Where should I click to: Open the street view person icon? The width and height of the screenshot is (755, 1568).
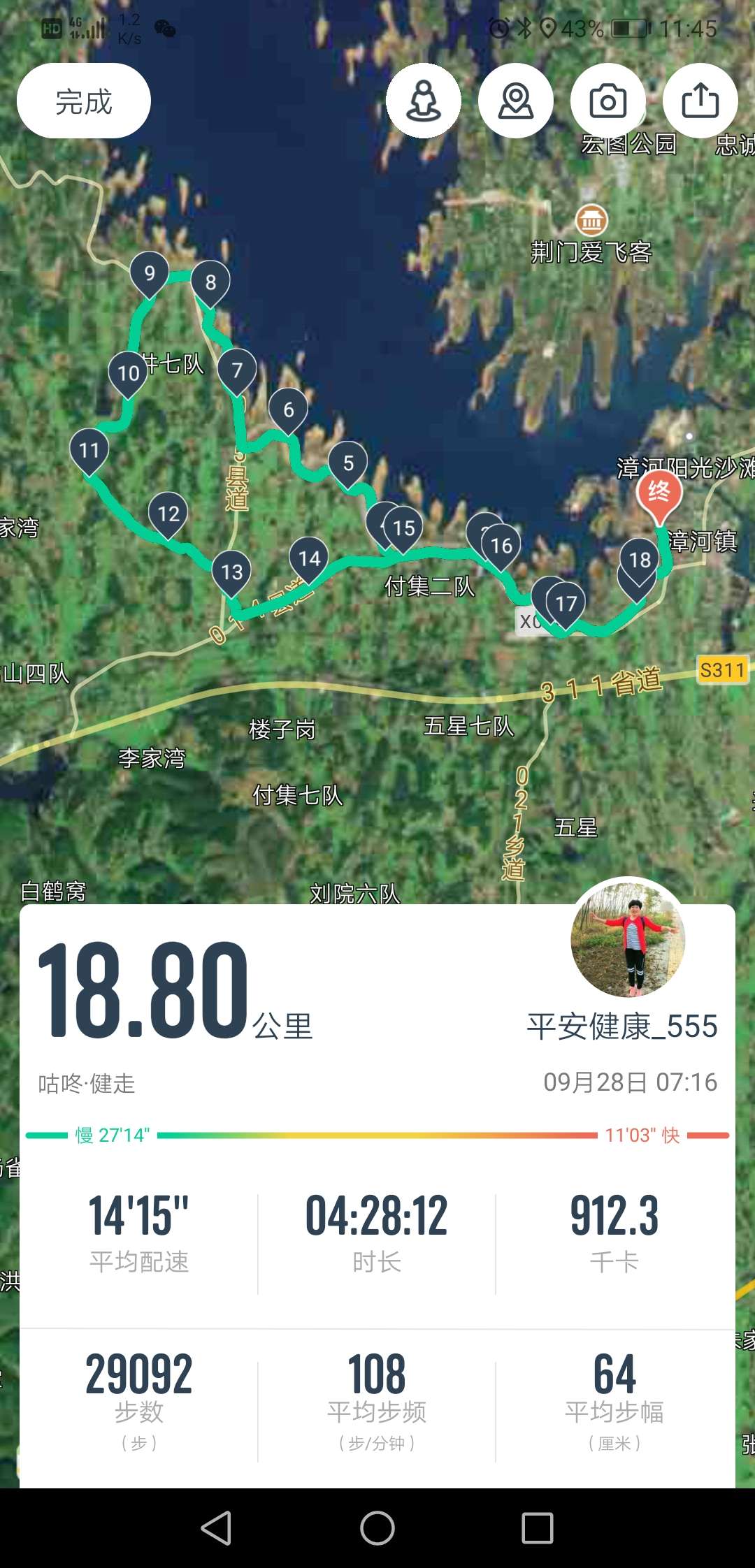424,101
